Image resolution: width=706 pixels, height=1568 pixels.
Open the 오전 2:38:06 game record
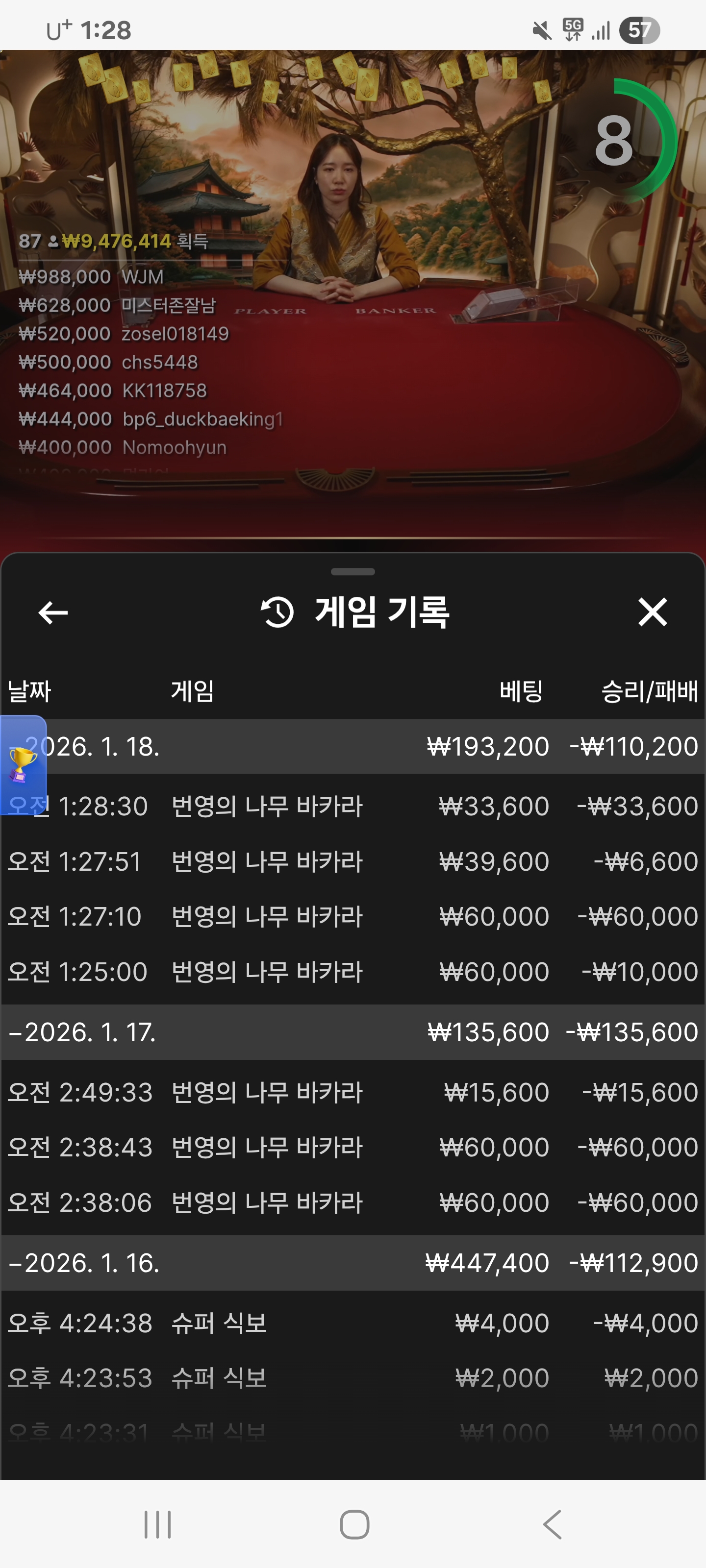tap(353, 1202)
